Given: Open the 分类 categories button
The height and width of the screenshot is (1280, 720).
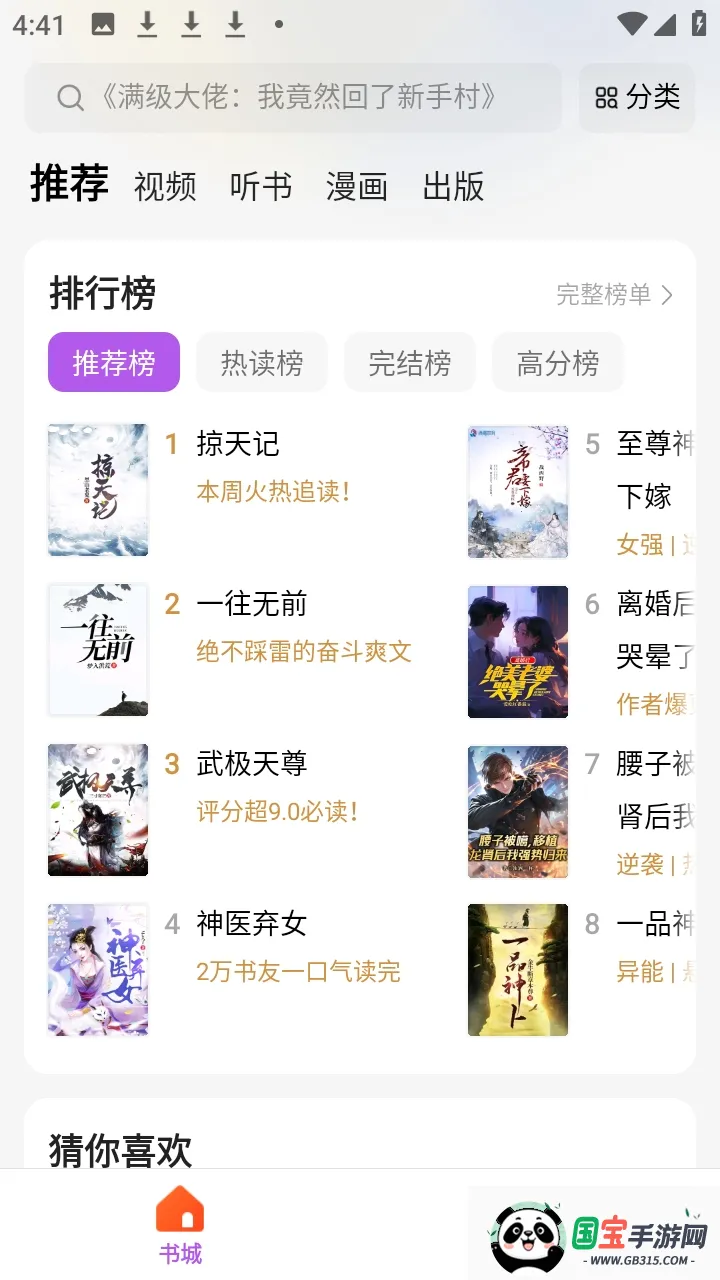Looking at the screenshot, I should 637,98.
